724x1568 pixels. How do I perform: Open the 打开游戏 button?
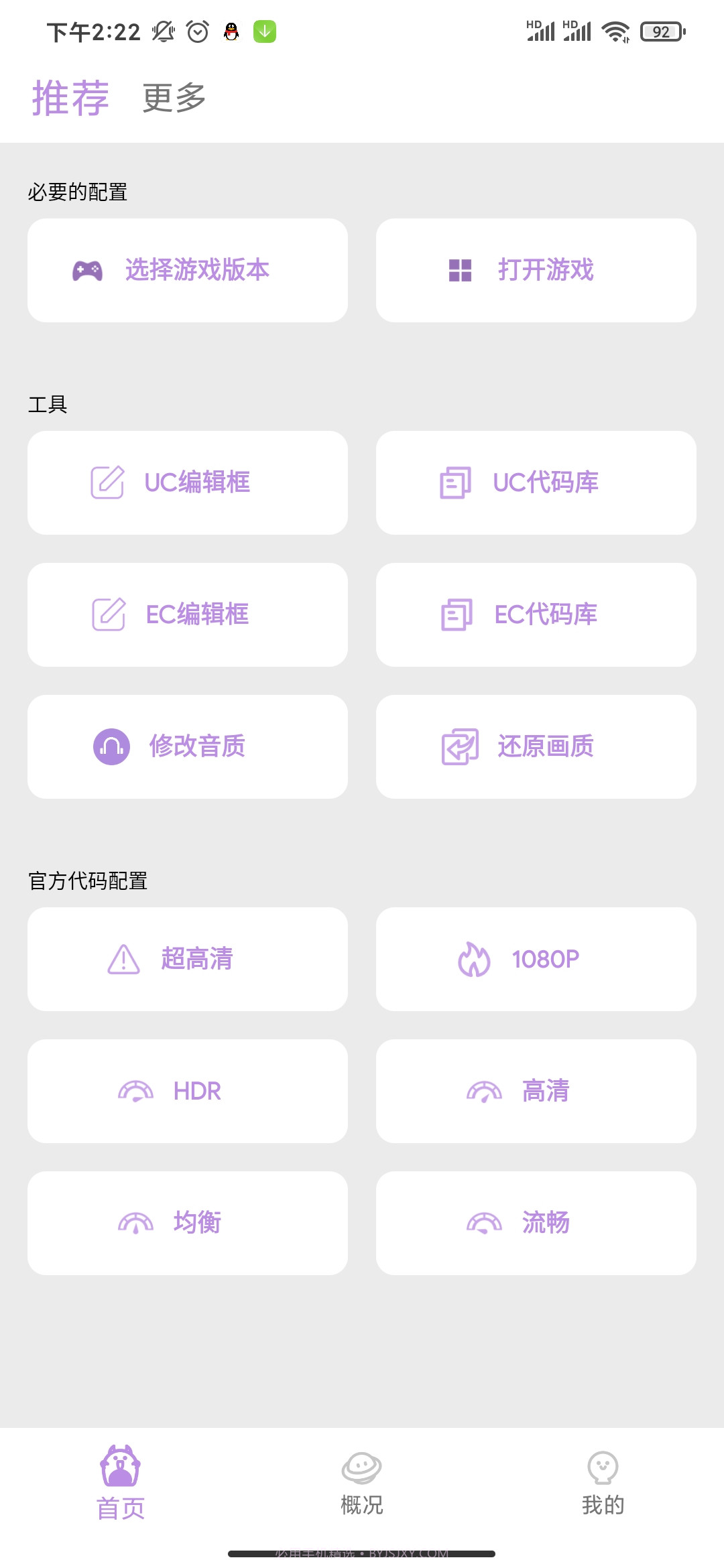pos(538,270)
